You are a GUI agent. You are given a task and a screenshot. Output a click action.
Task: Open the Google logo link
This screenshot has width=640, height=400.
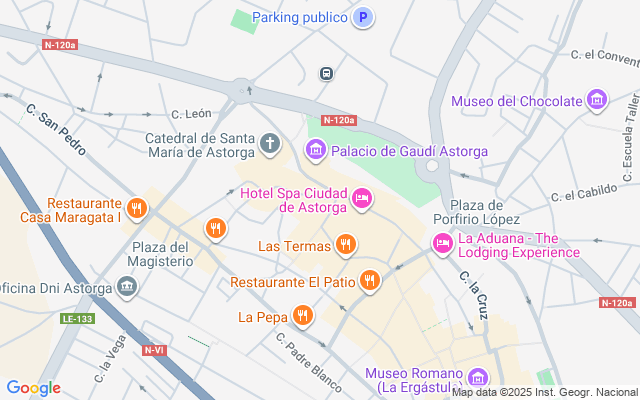point(33,388)
